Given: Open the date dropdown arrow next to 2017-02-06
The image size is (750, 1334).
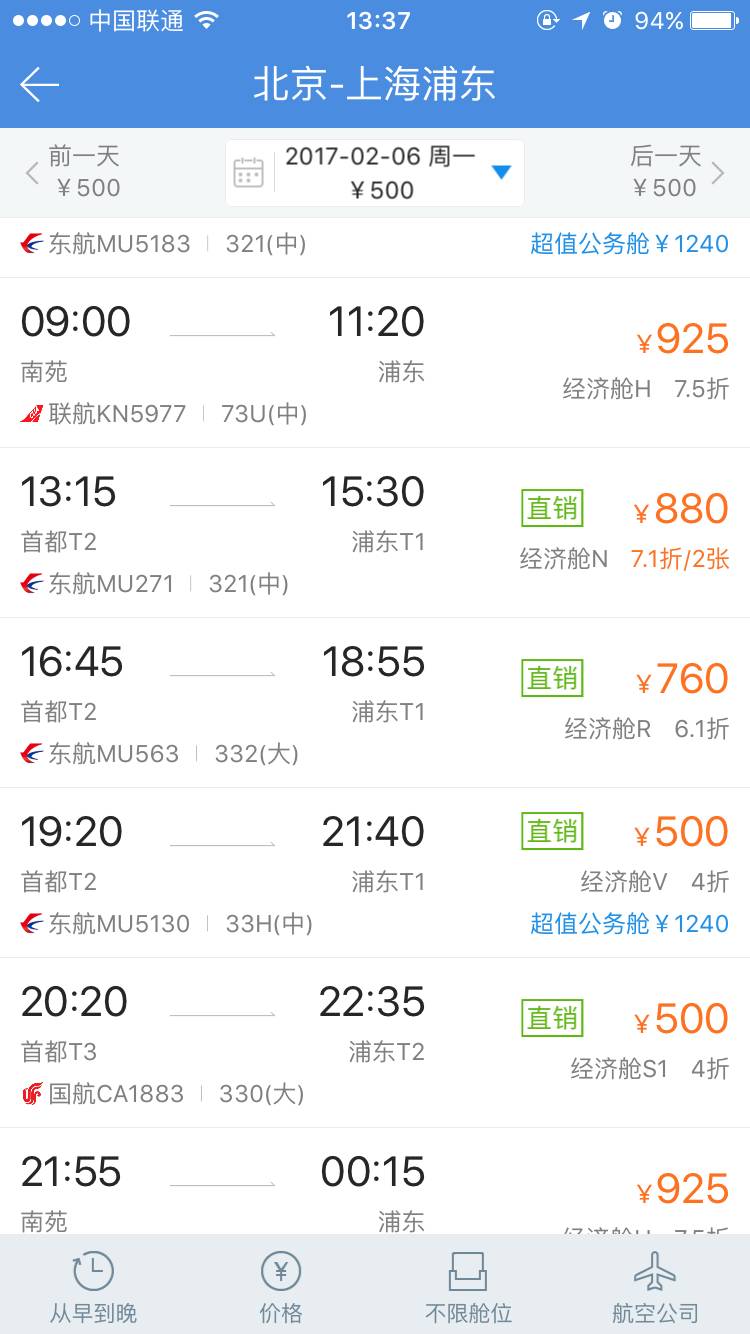Looking at the screenshot, I should coord(500,171).
